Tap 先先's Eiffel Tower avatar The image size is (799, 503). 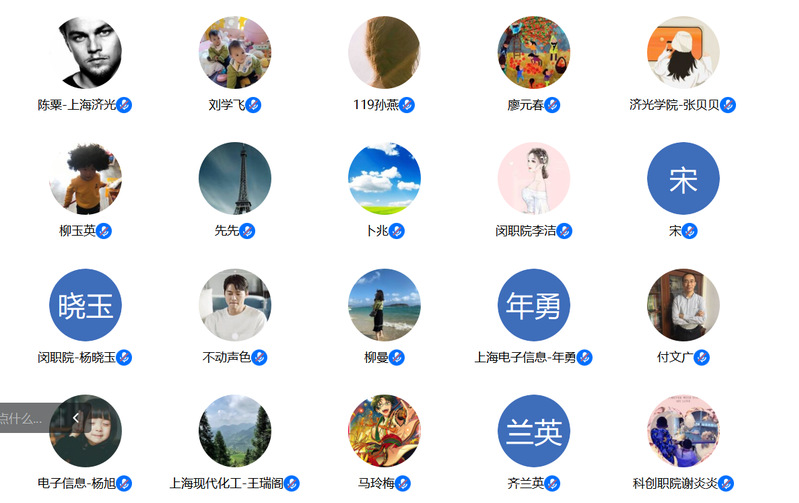(235, 178)
